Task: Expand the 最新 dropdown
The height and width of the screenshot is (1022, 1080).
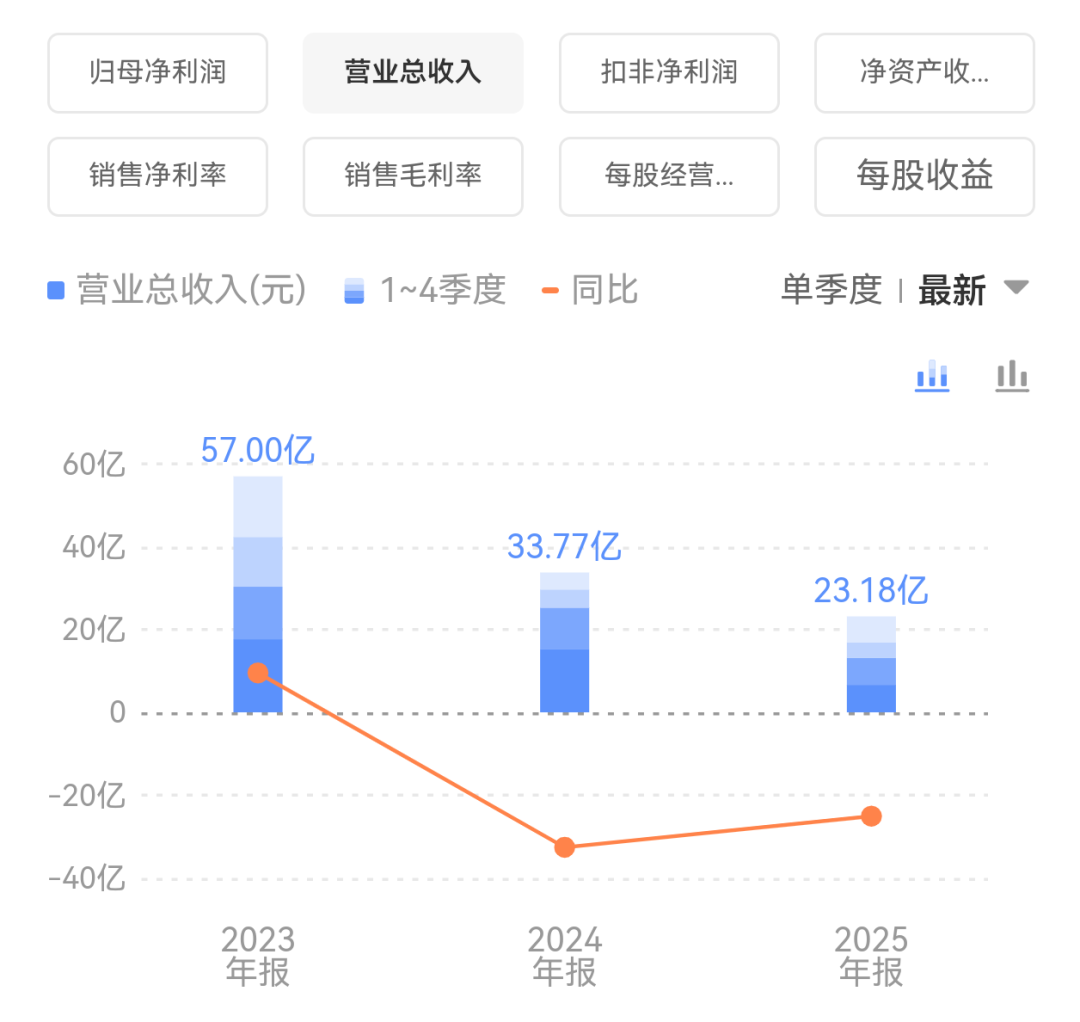Action: click(x=973, y=290)
